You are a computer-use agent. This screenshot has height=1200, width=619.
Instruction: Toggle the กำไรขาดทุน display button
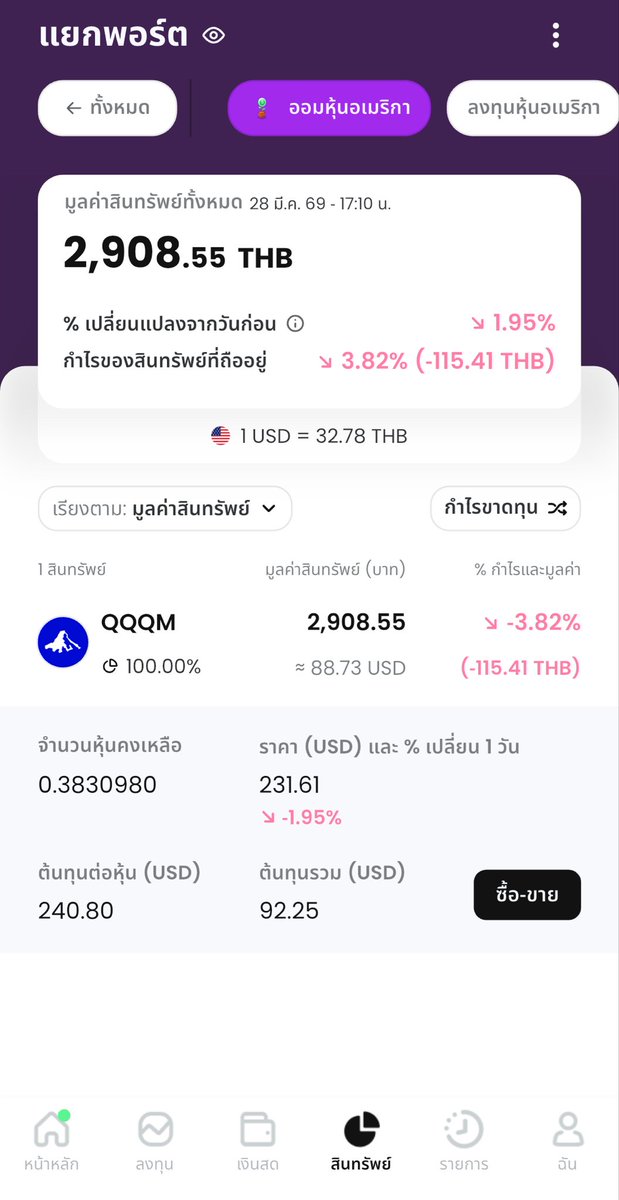505,508
